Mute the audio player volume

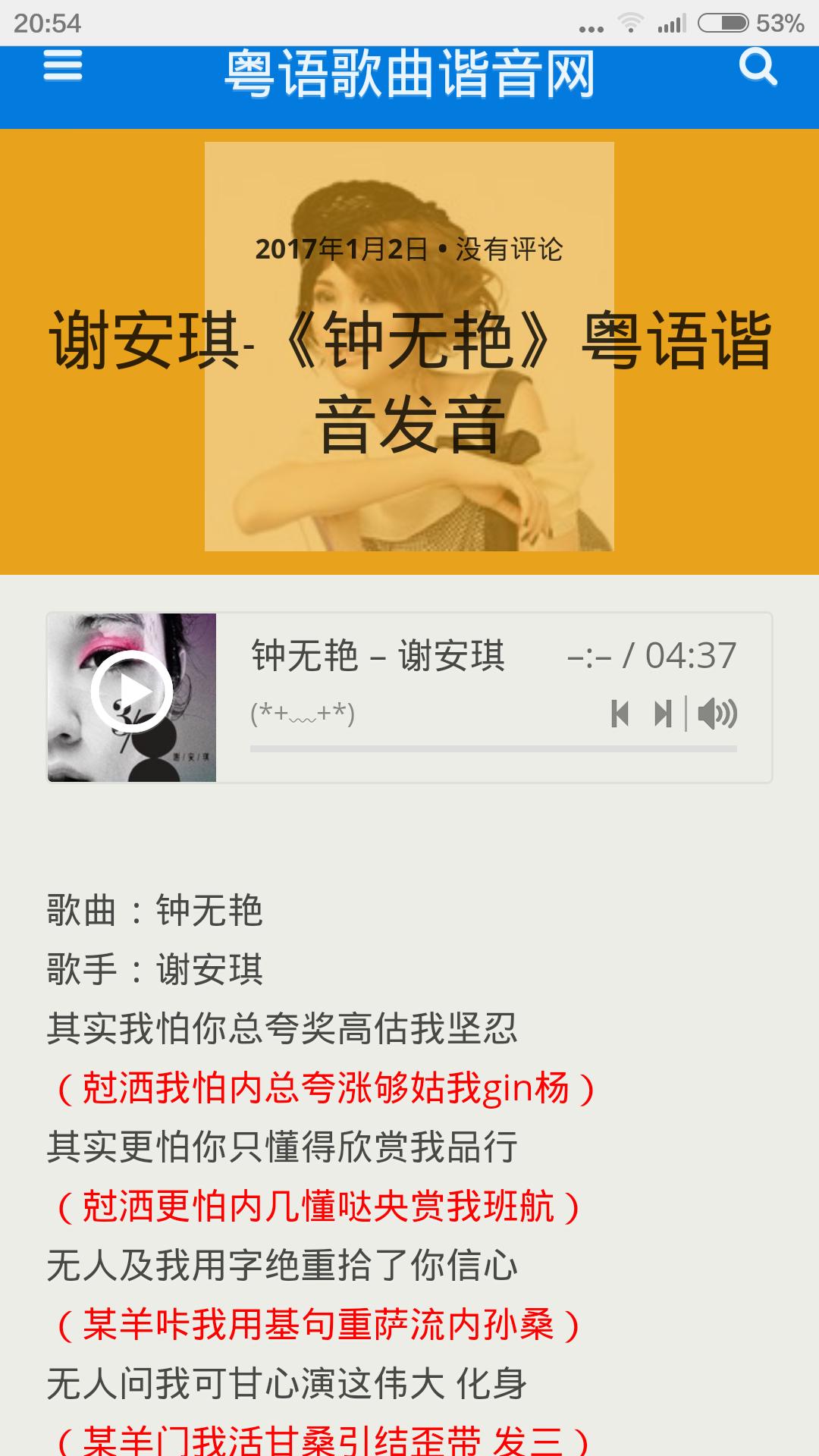pyautogui.click(x=717, y=714)
